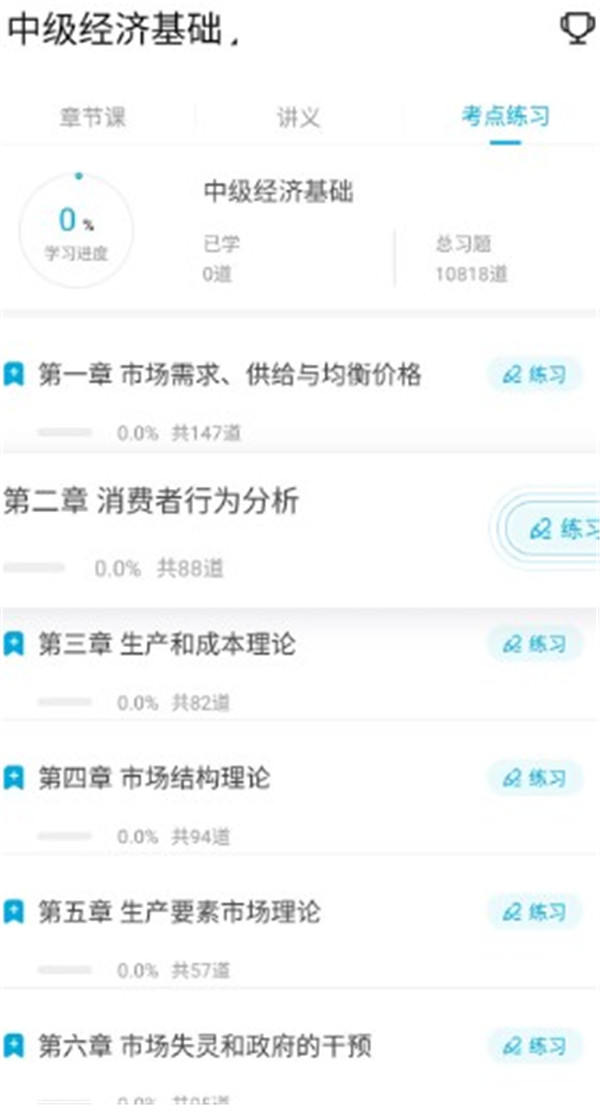
Task: Start 练习 for 第五章 生产要素市场理论
Action: coord(535,911)
